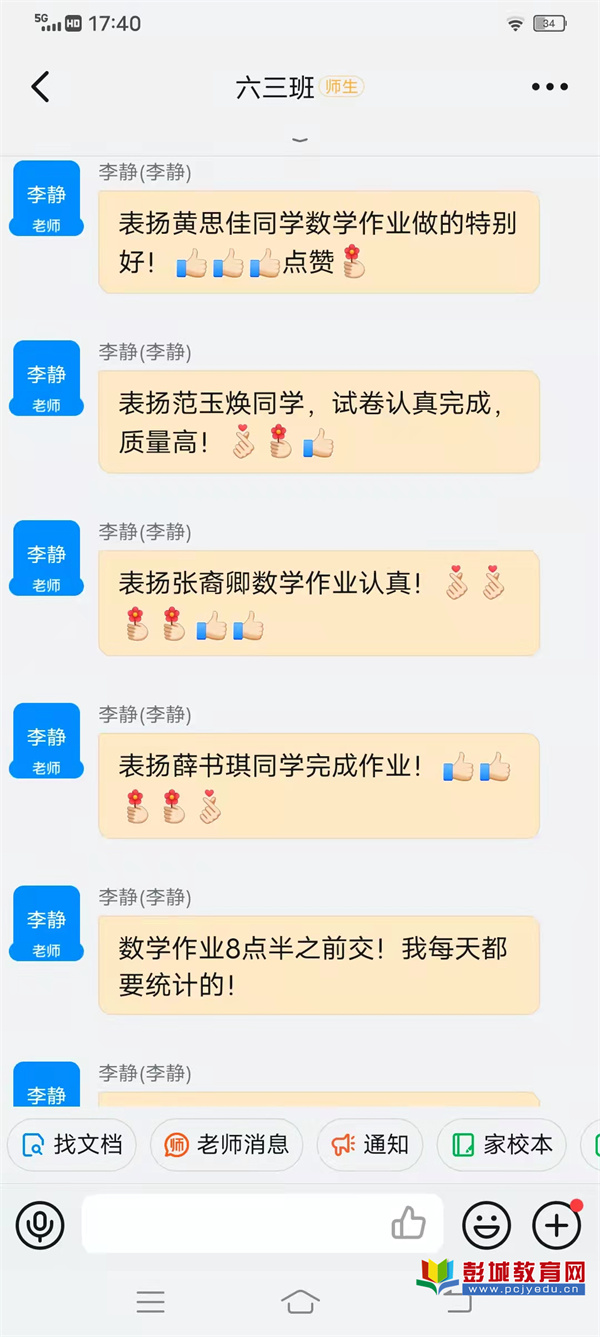Open 找文档 shortcut
This screenshot has width=600, height=1337.
click(71, 1144)
